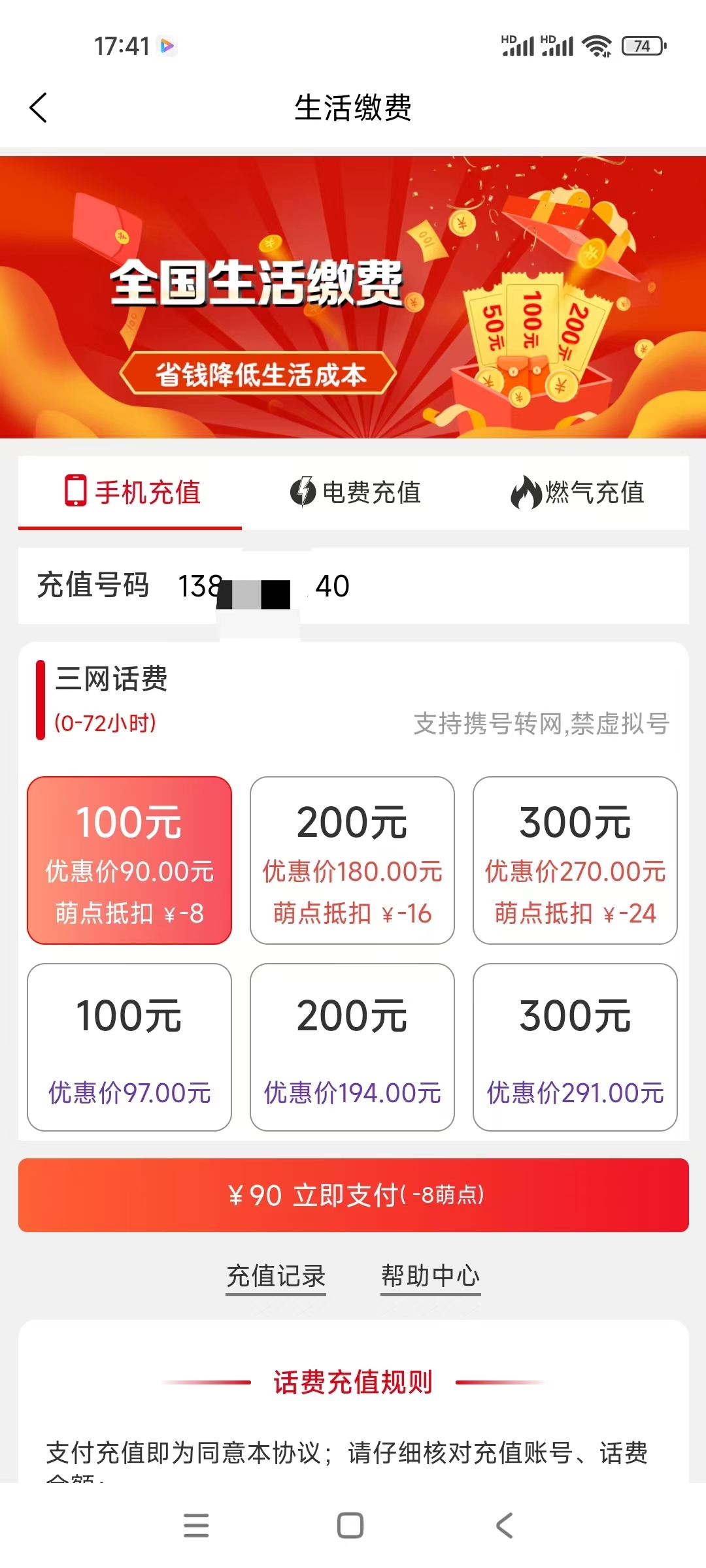Tap the system home button

pos(350,1526)
